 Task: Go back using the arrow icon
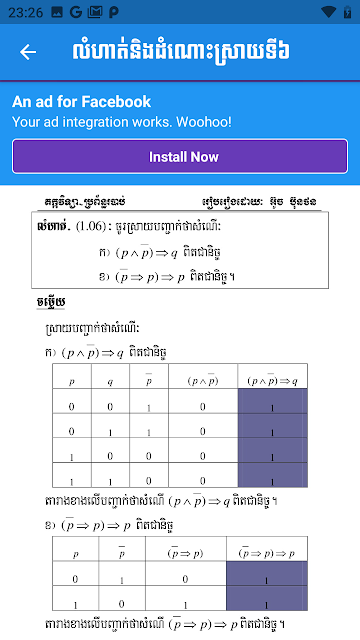pyautogui.click(x=28, y=52)
